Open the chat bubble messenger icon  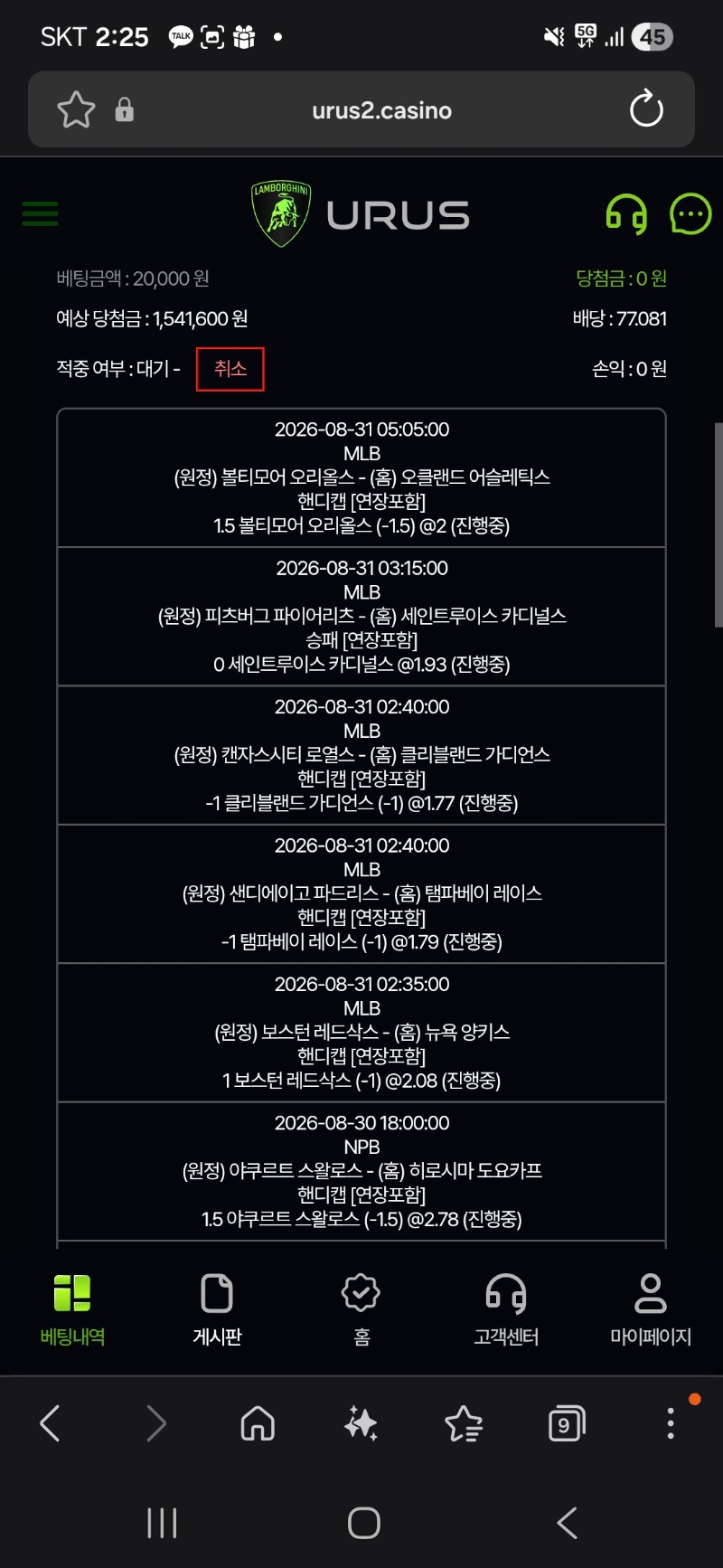(x=690, y=214)
